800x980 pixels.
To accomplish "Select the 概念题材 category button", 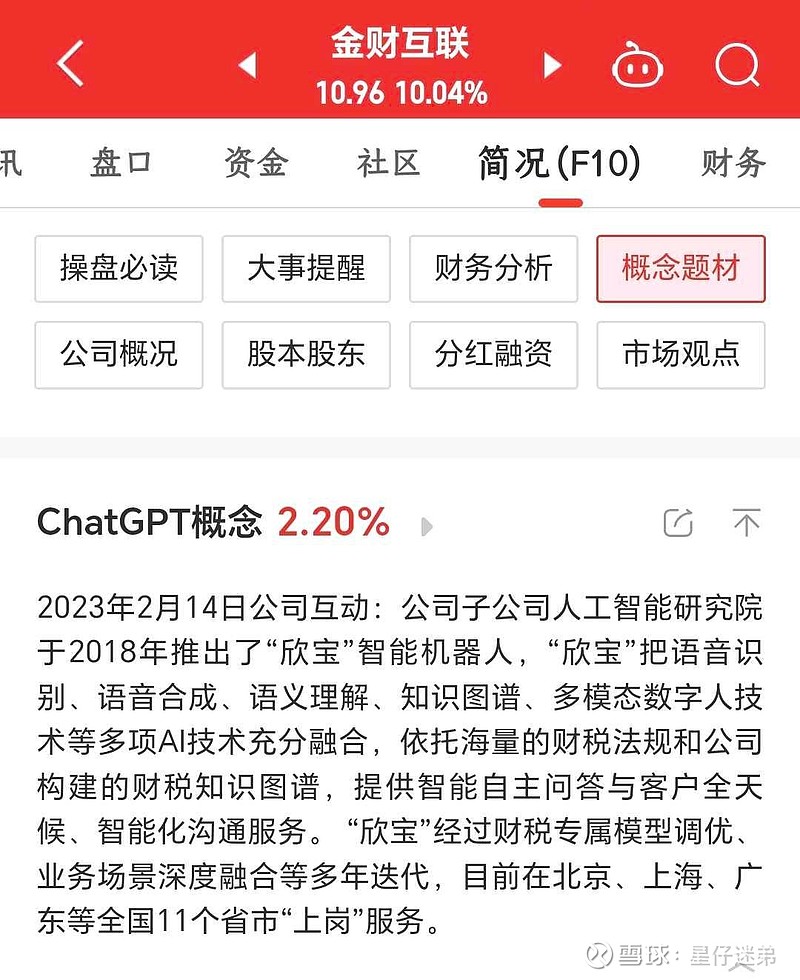I will [x=680, y=269].
